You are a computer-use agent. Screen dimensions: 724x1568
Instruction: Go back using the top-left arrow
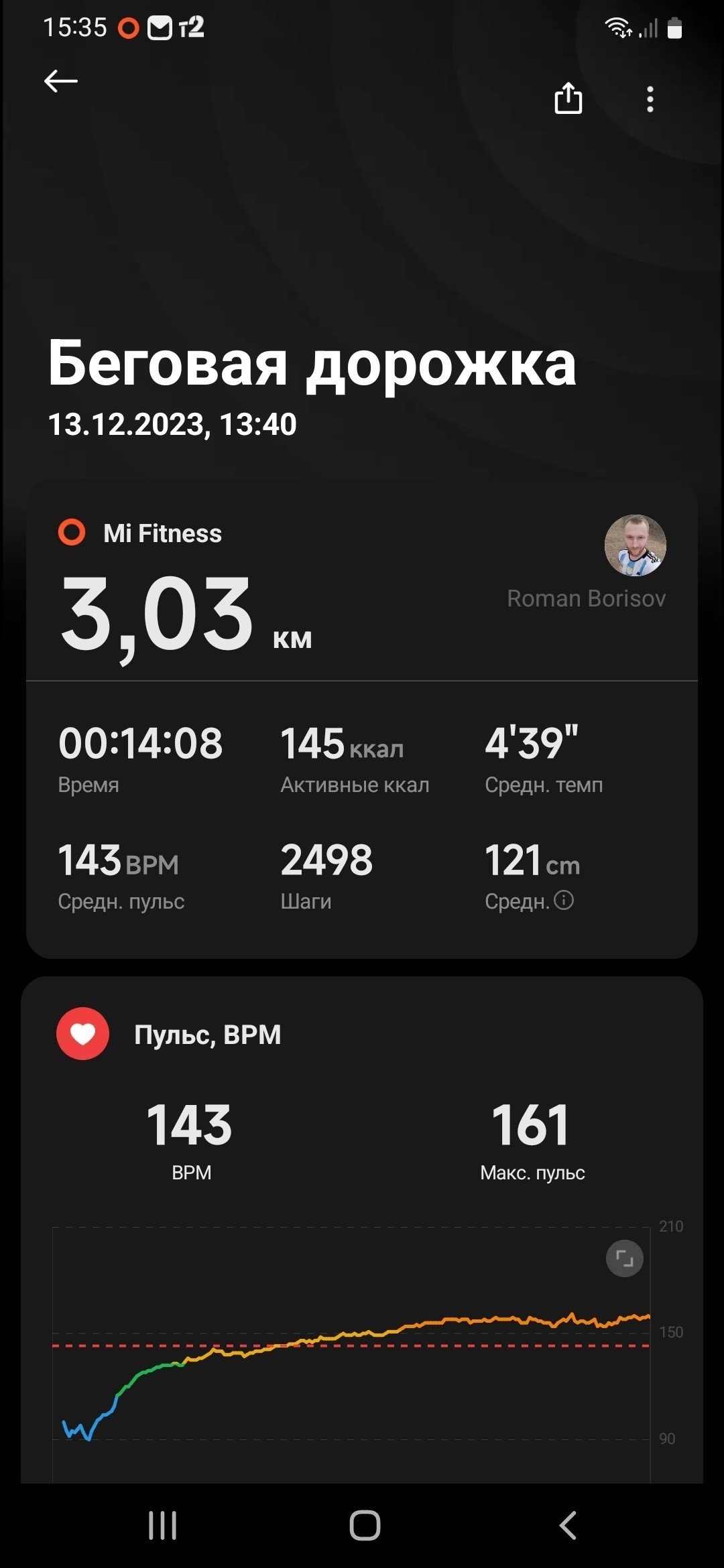[x=61, y=81]
